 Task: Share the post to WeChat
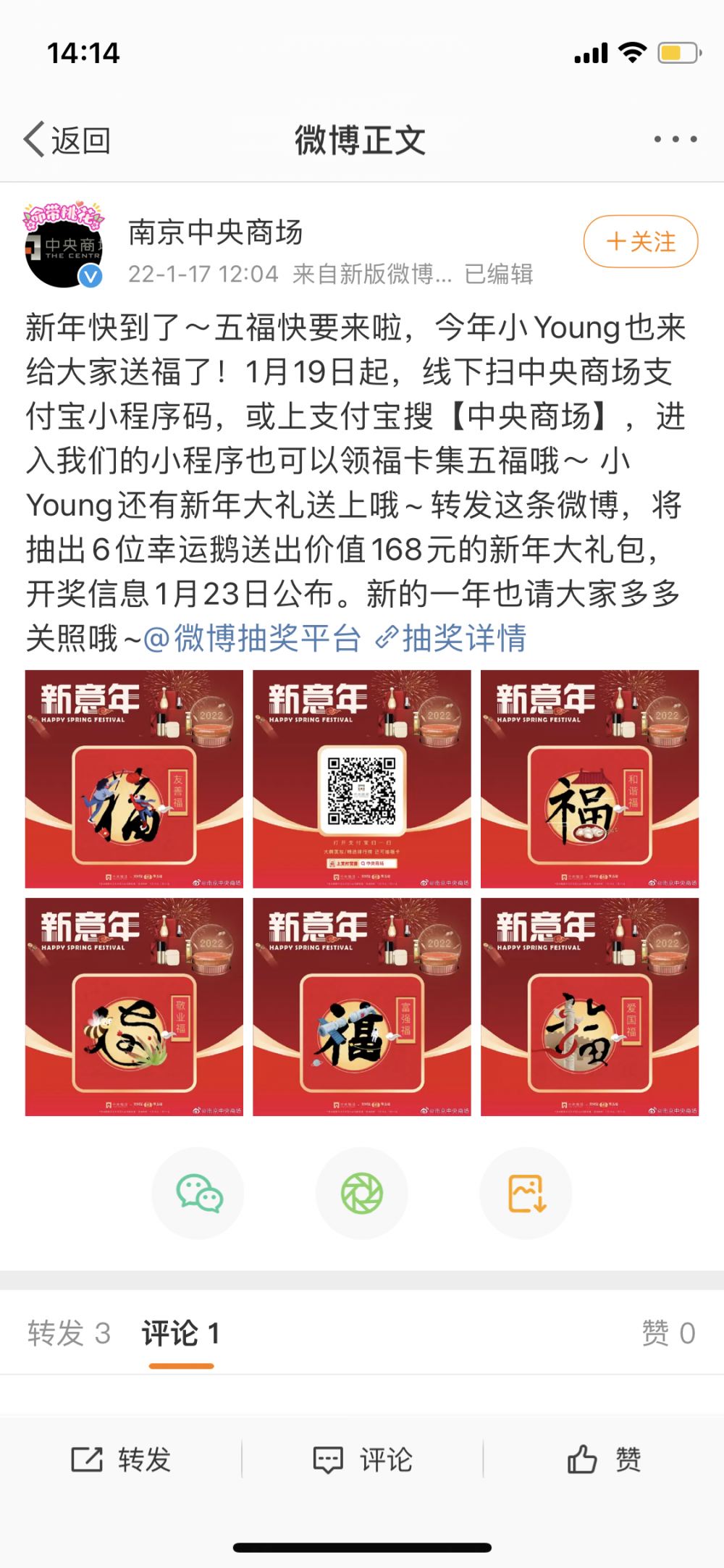coord(198,1193)
